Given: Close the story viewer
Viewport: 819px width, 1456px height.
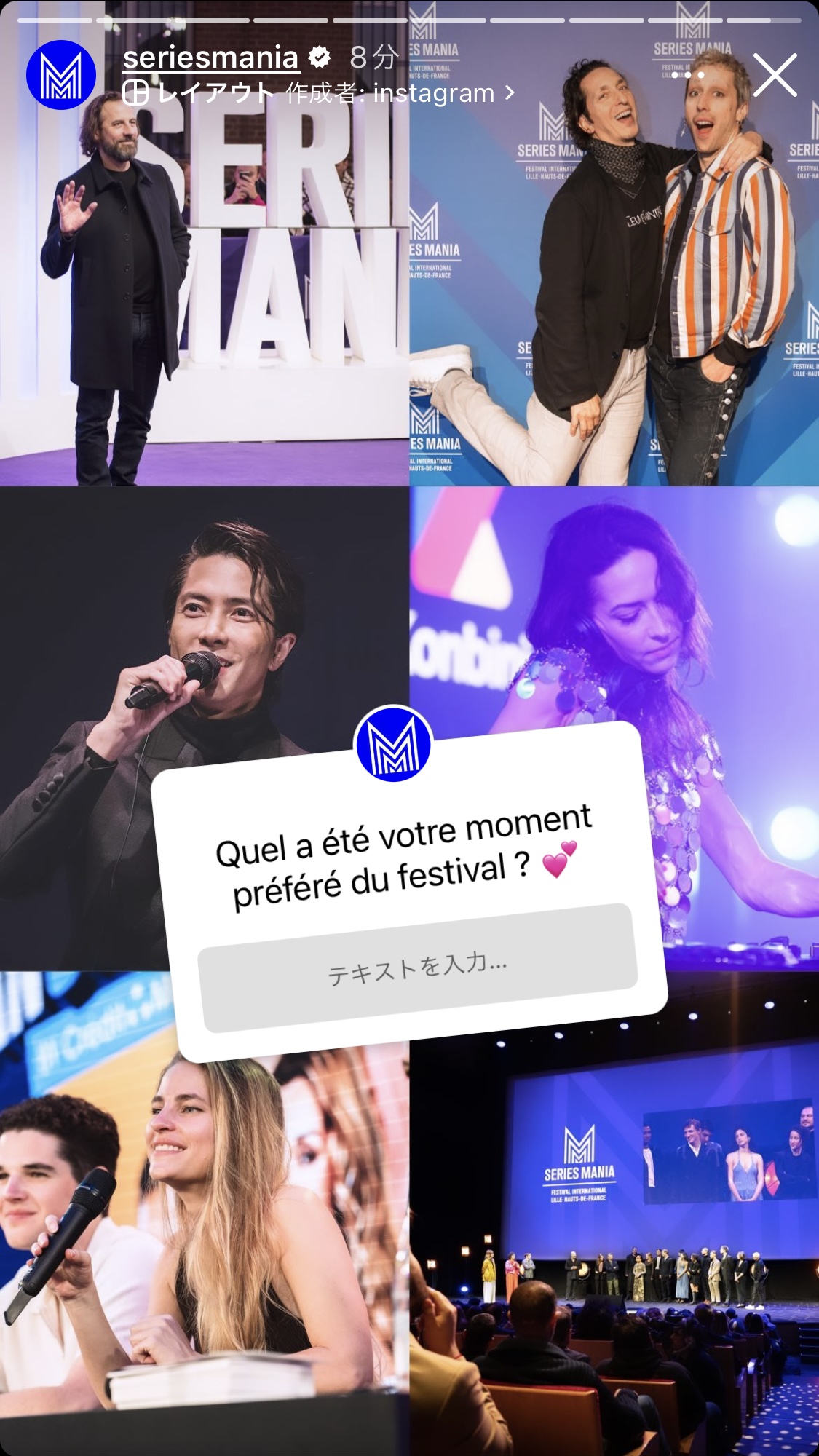Looking at the screenshot, I should pos(775,75).
